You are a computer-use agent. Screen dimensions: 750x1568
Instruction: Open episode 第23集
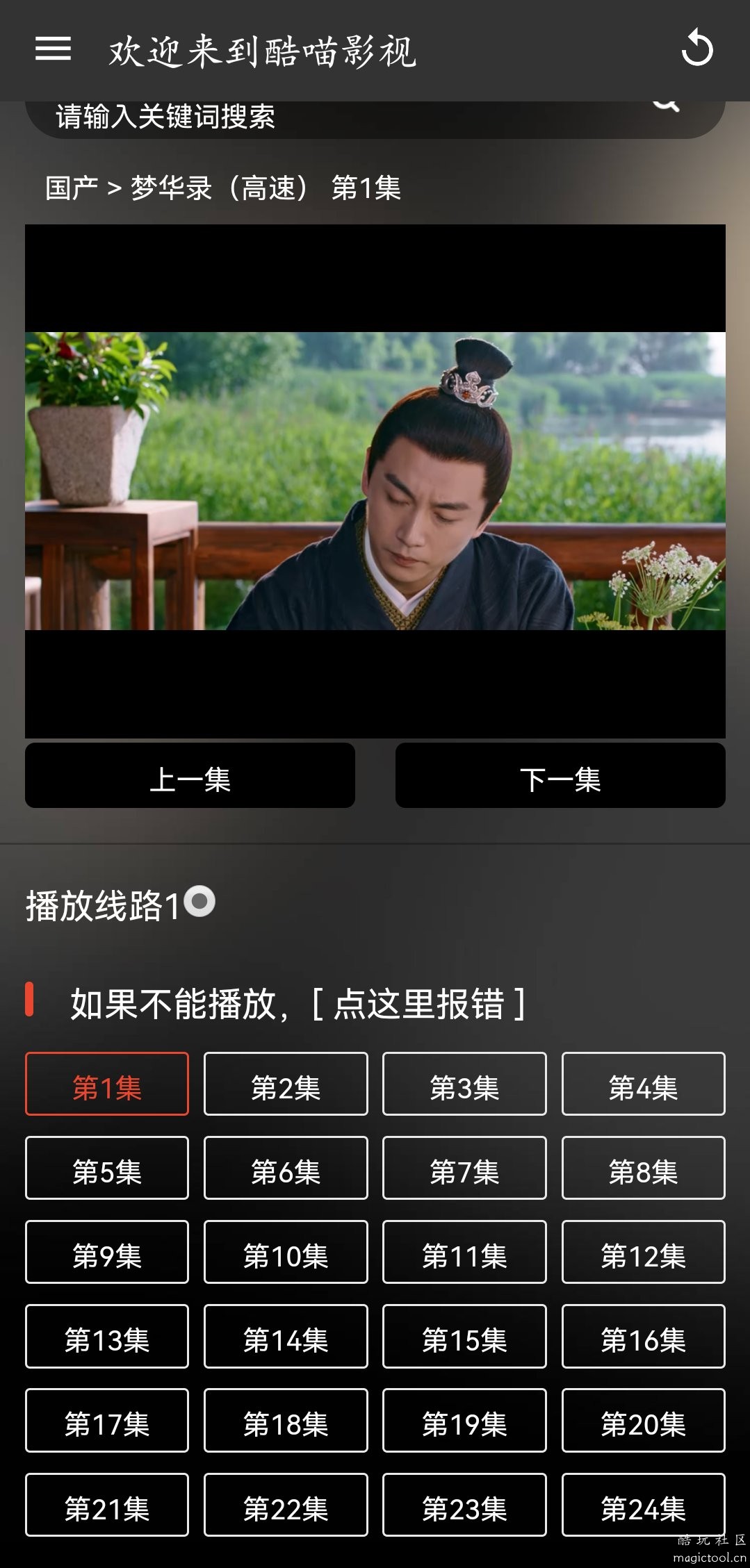(464, 1505)
